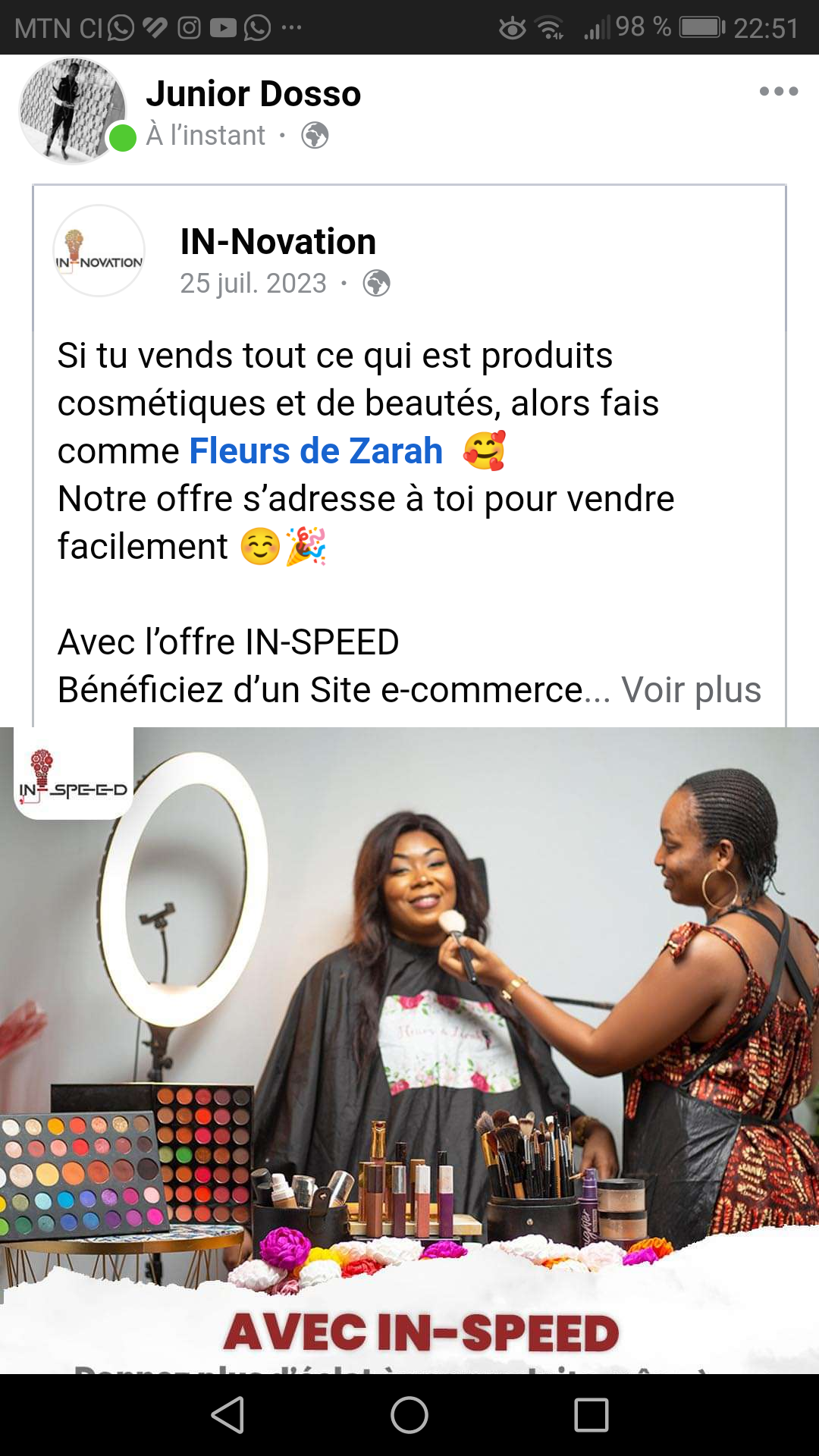Go back with the system back button
Screen dimensions: 819x1456
[x=227, y=1415]
